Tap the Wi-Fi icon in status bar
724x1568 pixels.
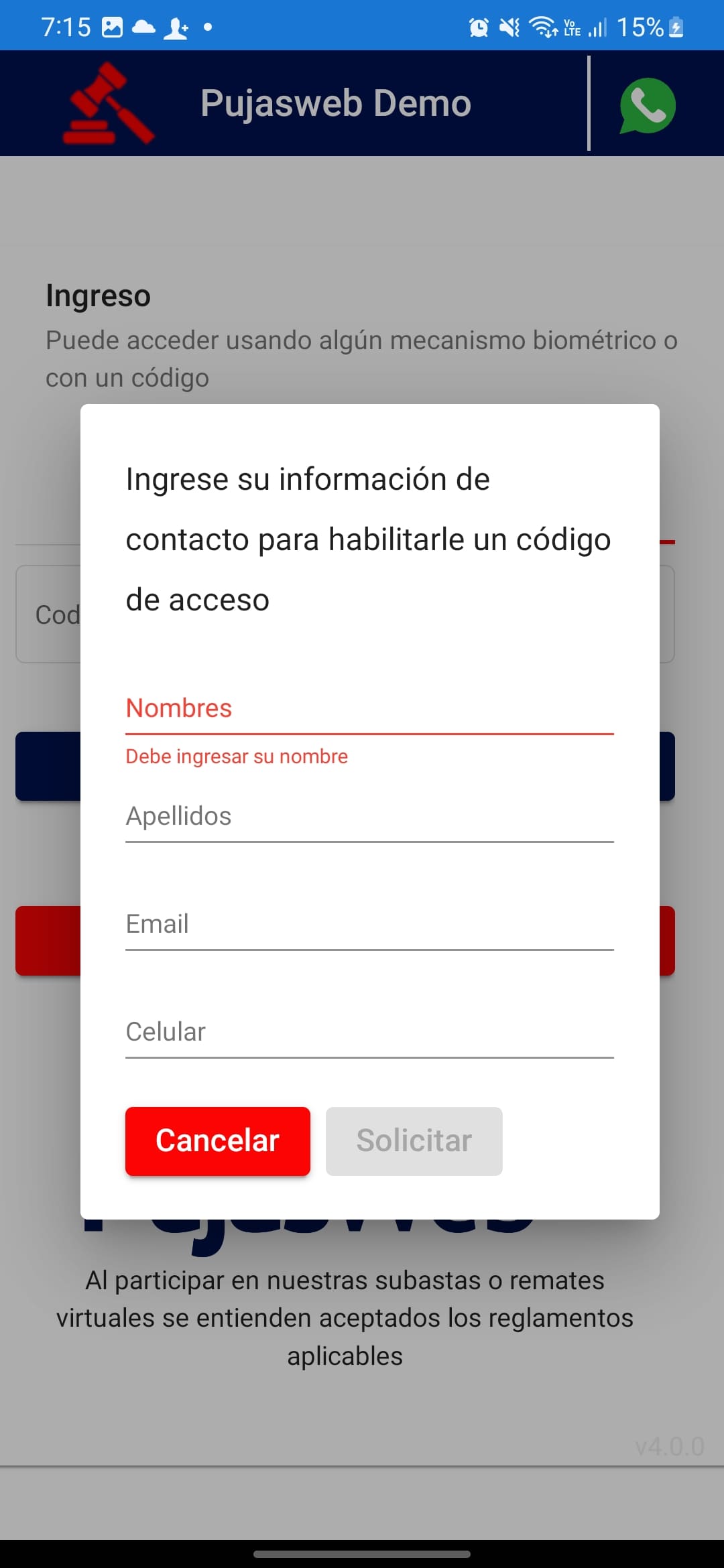tap(544, 27)
